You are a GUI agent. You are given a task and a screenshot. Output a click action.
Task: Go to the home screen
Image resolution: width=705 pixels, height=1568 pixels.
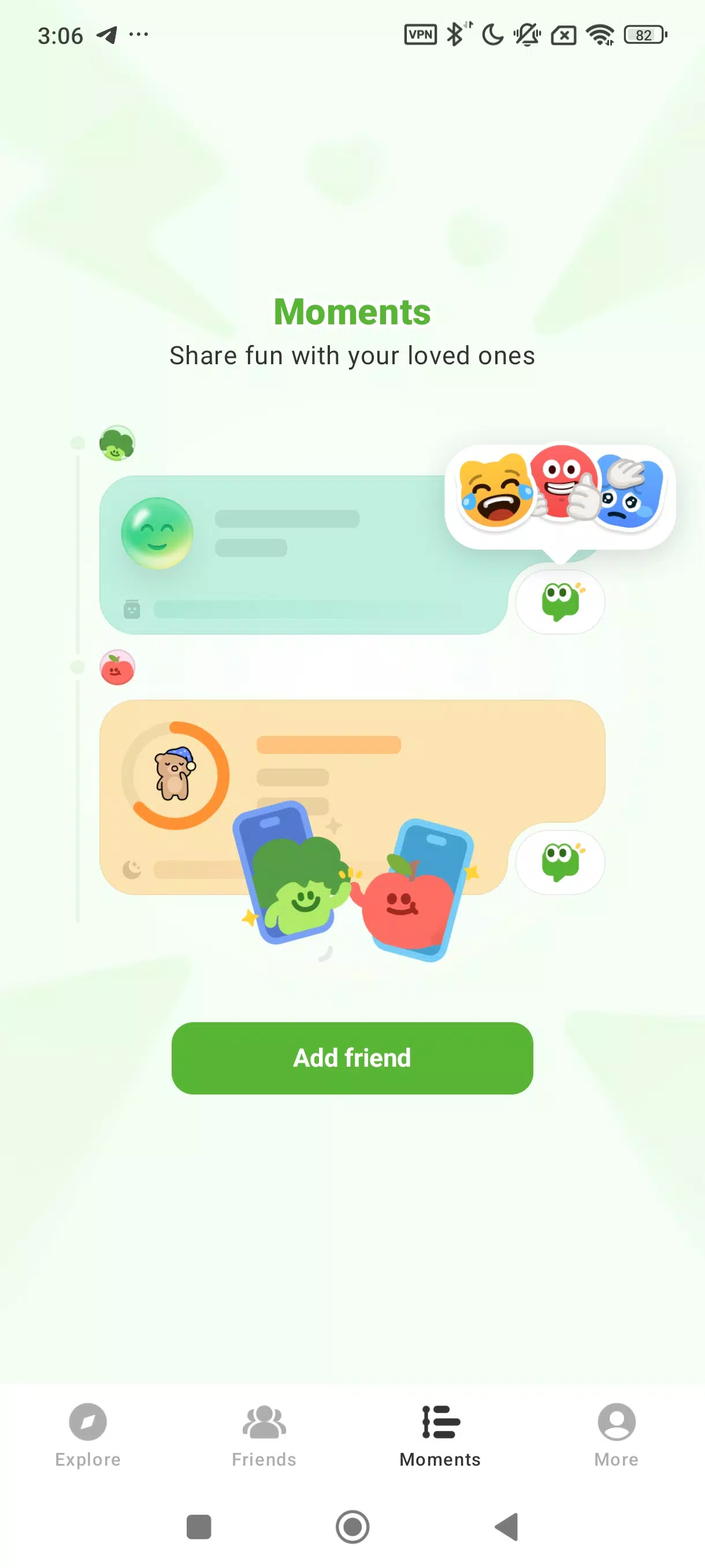pyautogui.click(x=352, y=1526)
